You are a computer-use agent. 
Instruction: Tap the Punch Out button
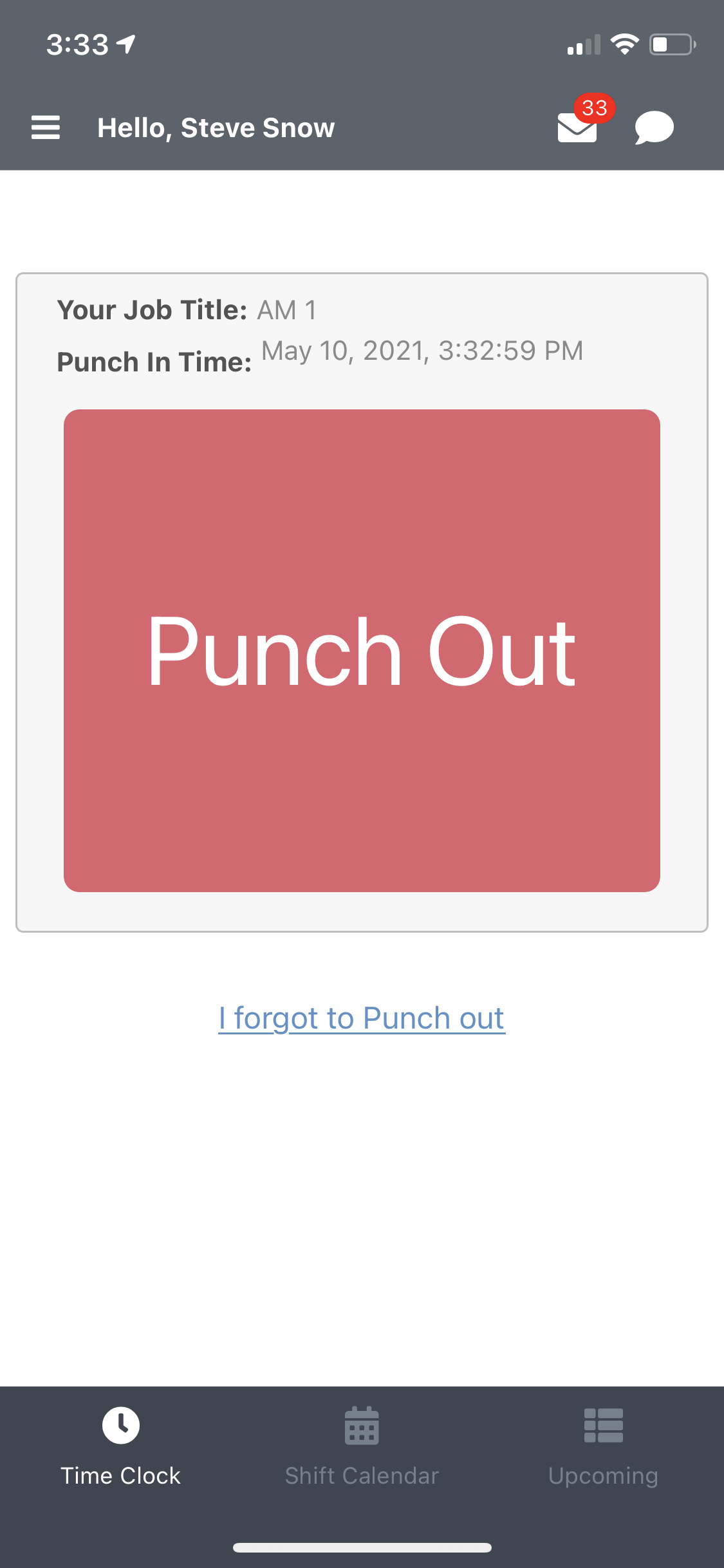(362, 650)
